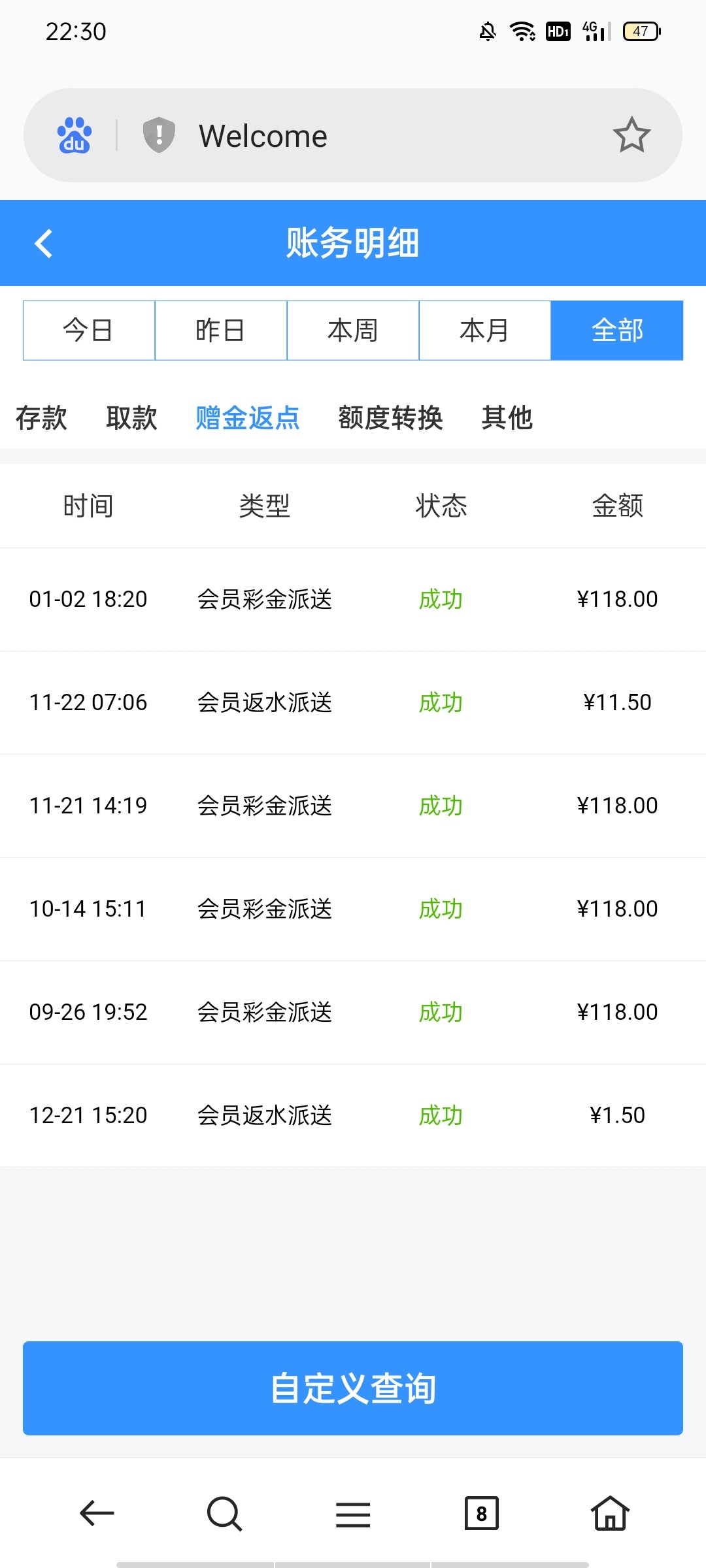Open 自定义查询 custom query

353,1388
